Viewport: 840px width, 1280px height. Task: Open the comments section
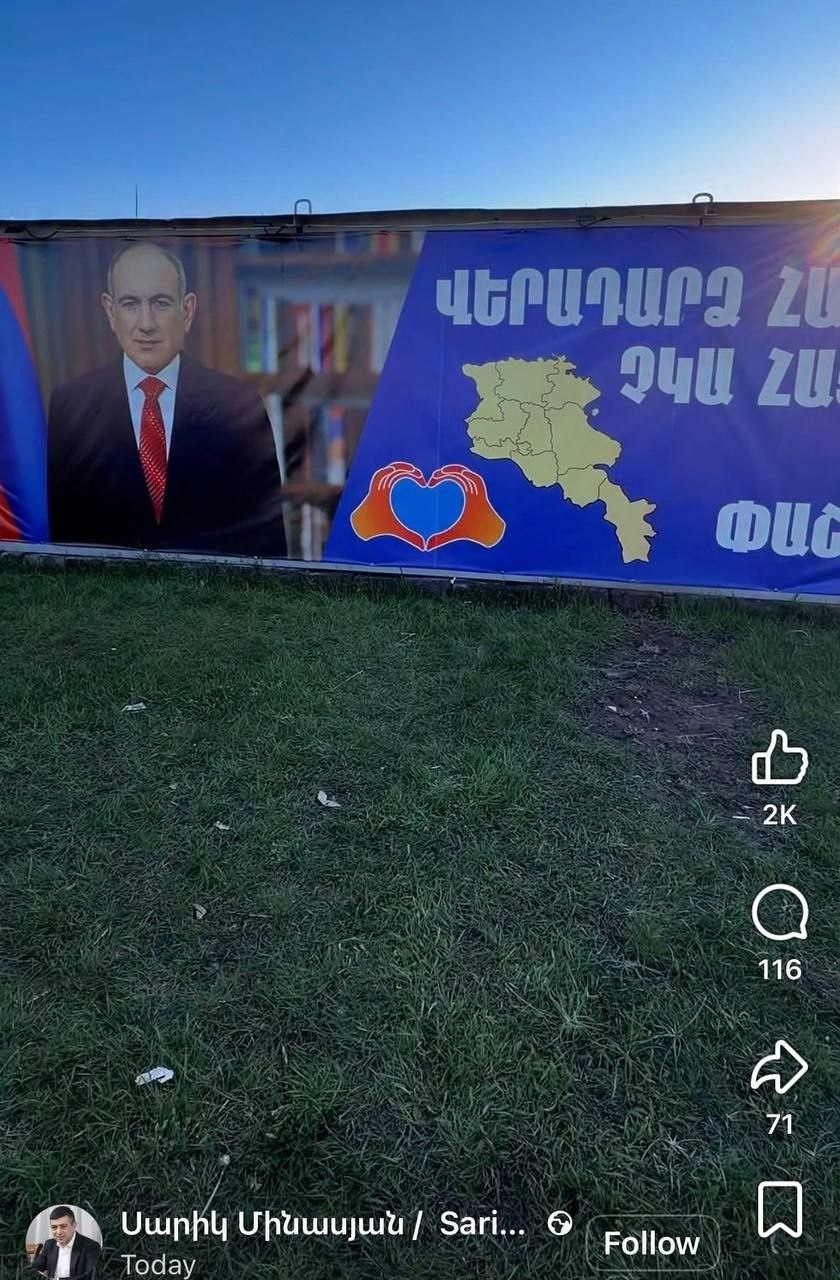(779, 912)
